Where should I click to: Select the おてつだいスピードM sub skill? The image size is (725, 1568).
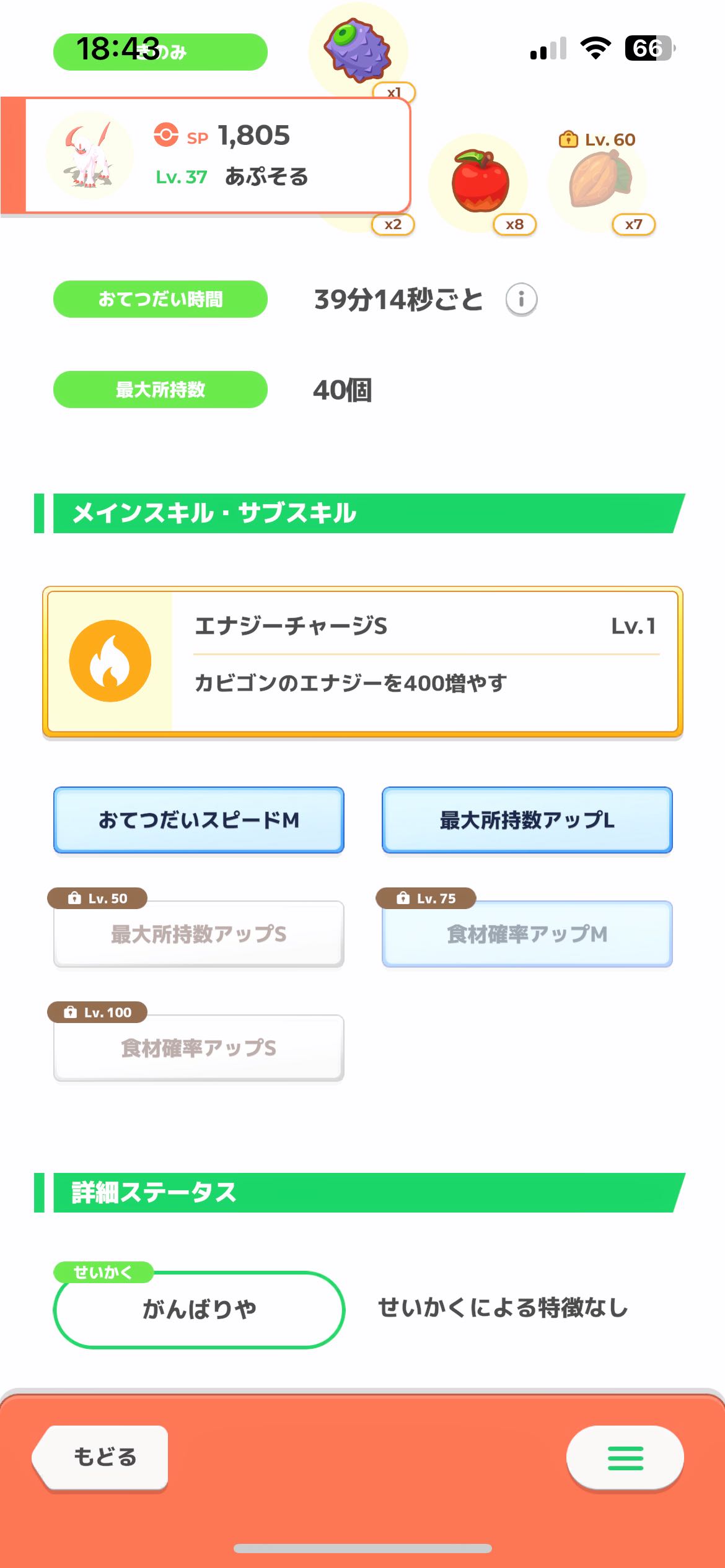199,820
